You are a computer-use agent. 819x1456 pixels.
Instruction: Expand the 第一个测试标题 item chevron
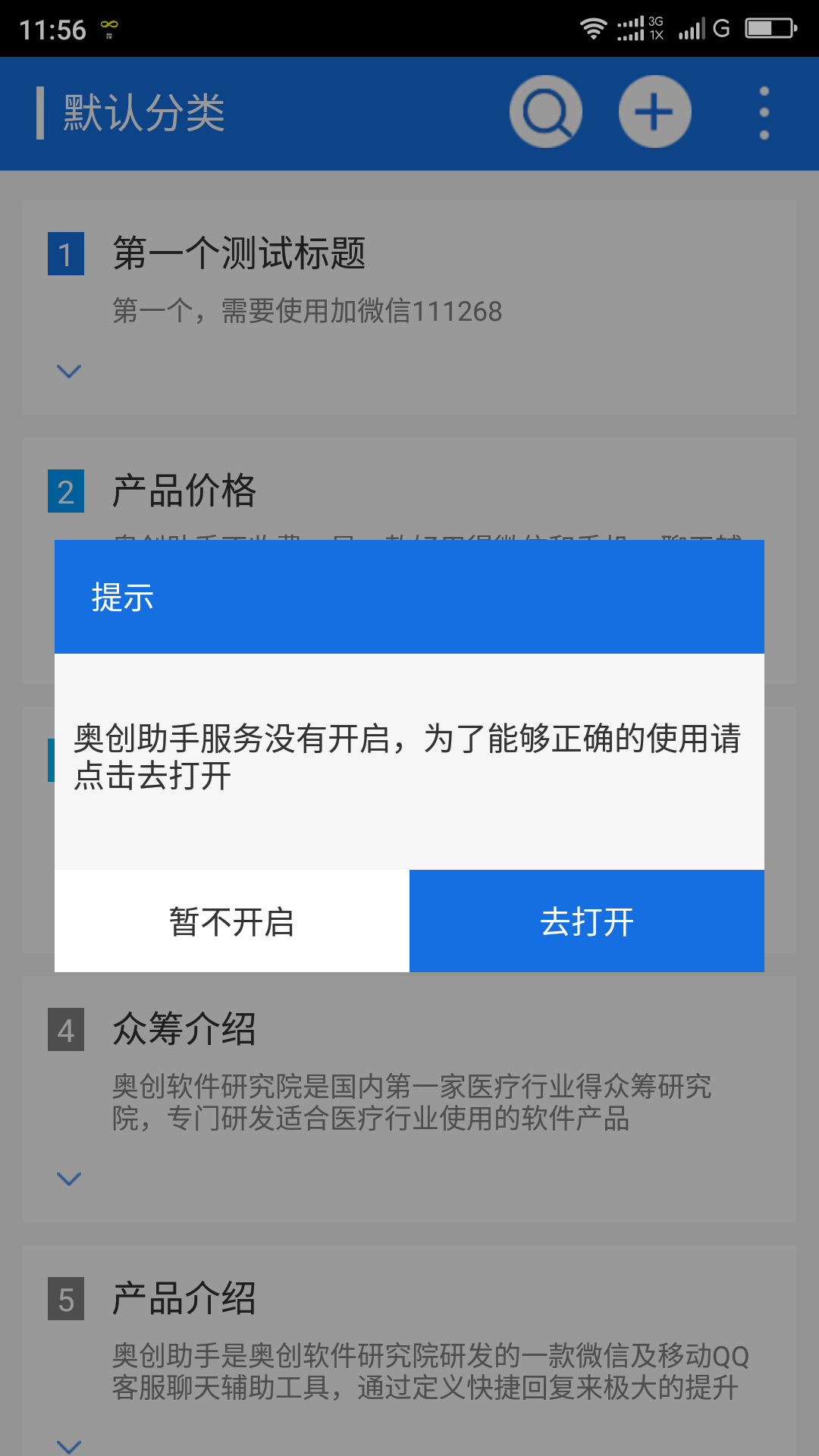[69, 371]
